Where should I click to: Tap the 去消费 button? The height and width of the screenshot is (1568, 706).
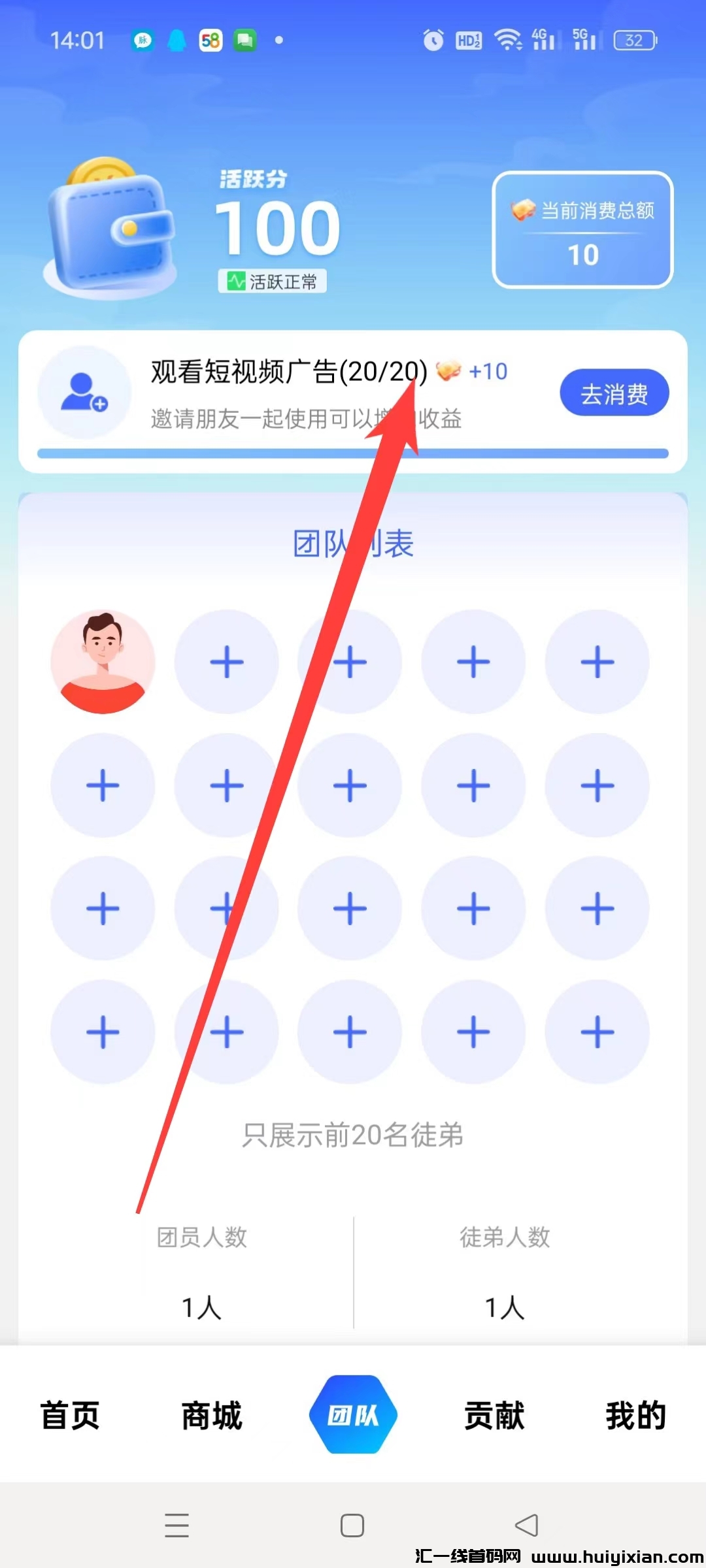[614, 393]
